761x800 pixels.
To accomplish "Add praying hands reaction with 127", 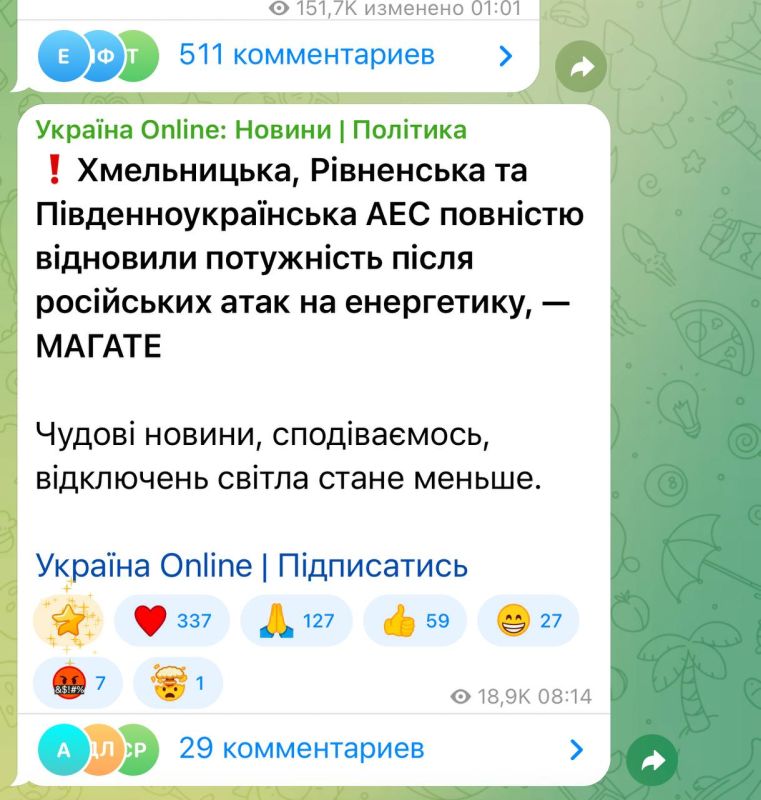I will (x=295, y=621).
